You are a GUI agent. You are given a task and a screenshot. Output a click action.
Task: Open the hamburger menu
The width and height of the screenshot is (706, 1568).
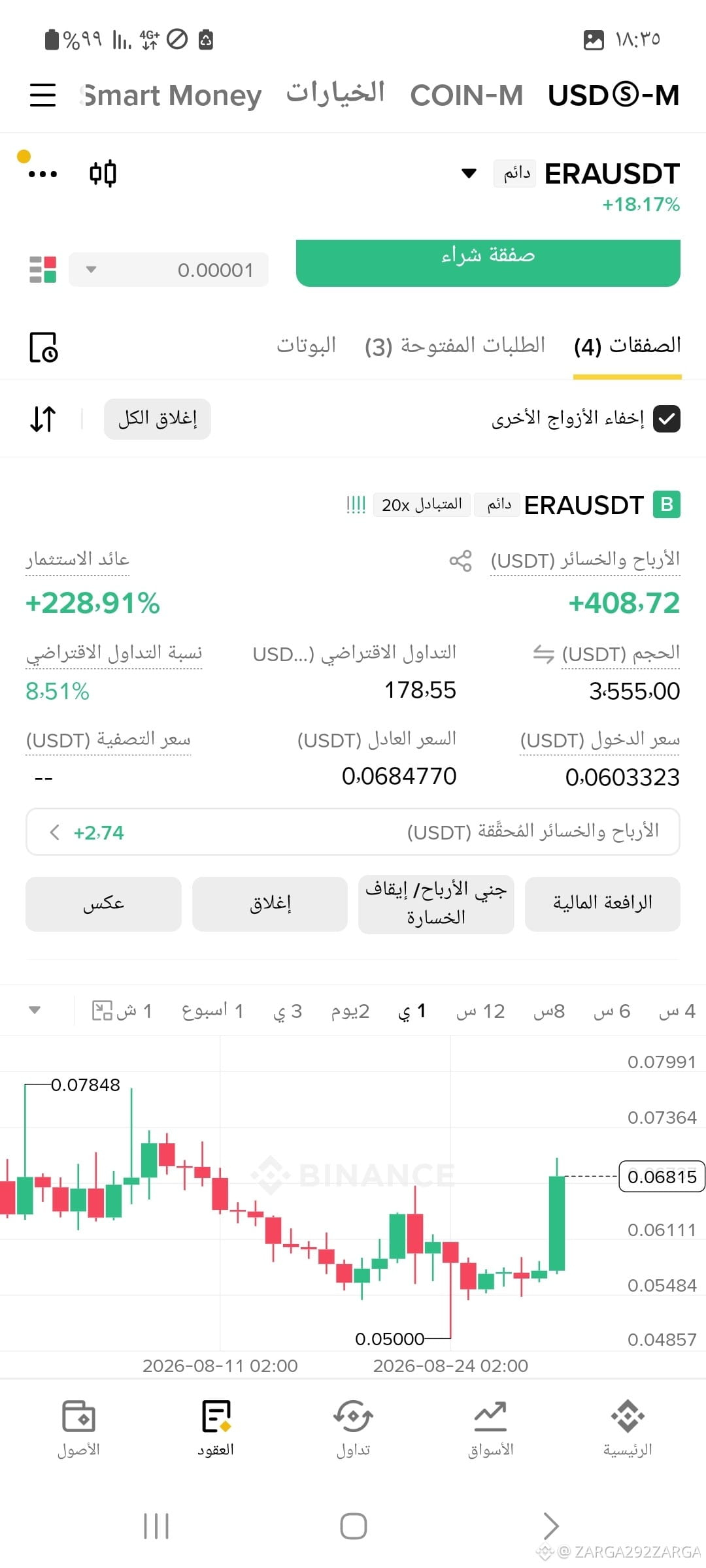pos(43,95)
